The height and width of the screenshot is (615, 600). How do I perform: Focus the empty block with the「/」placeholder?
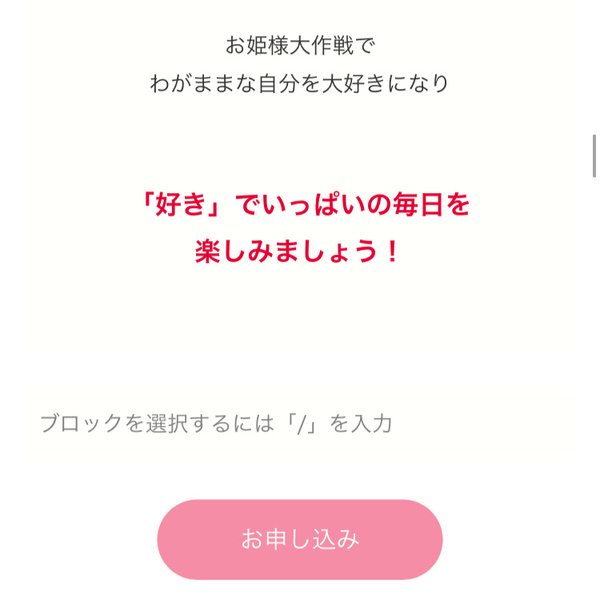coord(216,424)
